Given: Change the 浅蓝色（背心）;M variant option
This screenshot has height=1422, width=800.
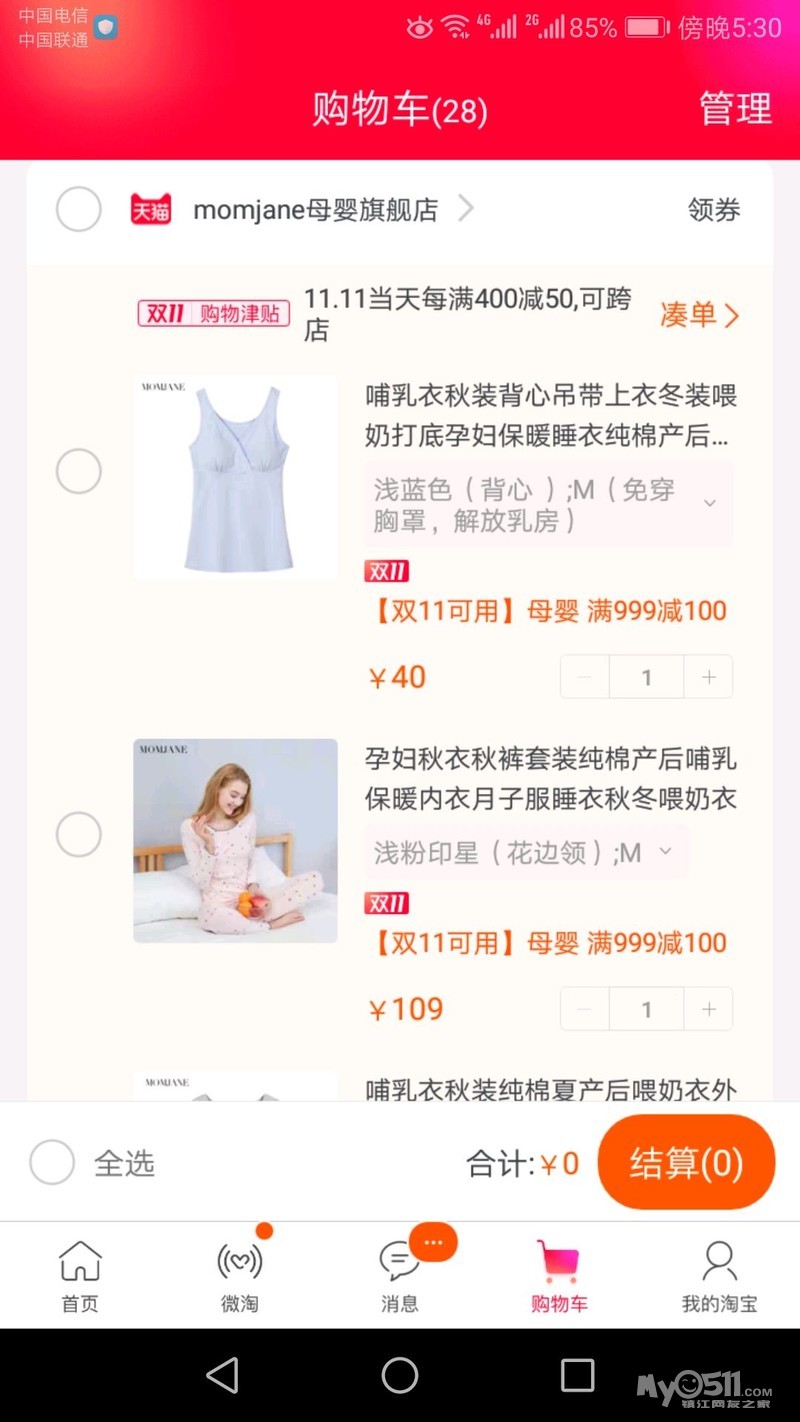Looking at the screenshot, I should [548, 504].
